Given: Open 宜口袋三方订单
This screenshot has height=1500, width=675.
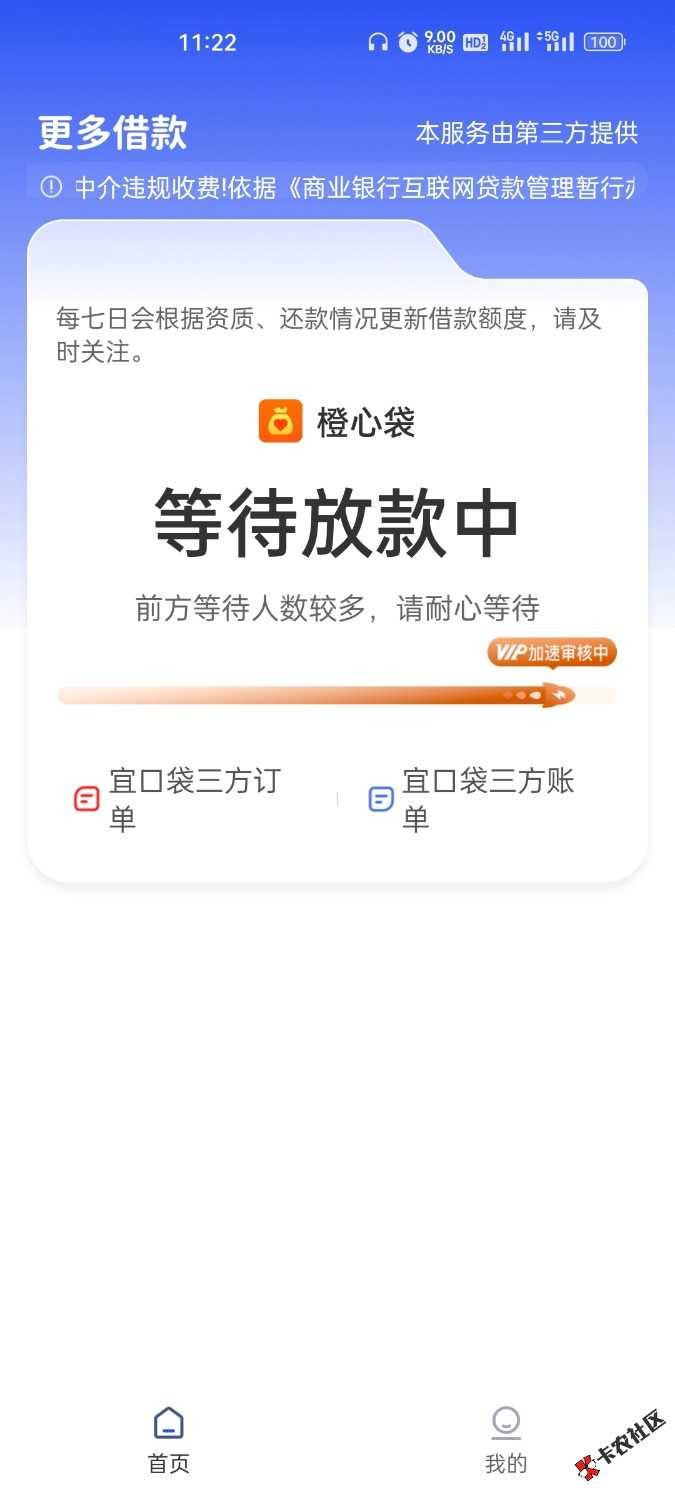Looking at the screenshot, I should pyautogui.click(x=180, y=799).
